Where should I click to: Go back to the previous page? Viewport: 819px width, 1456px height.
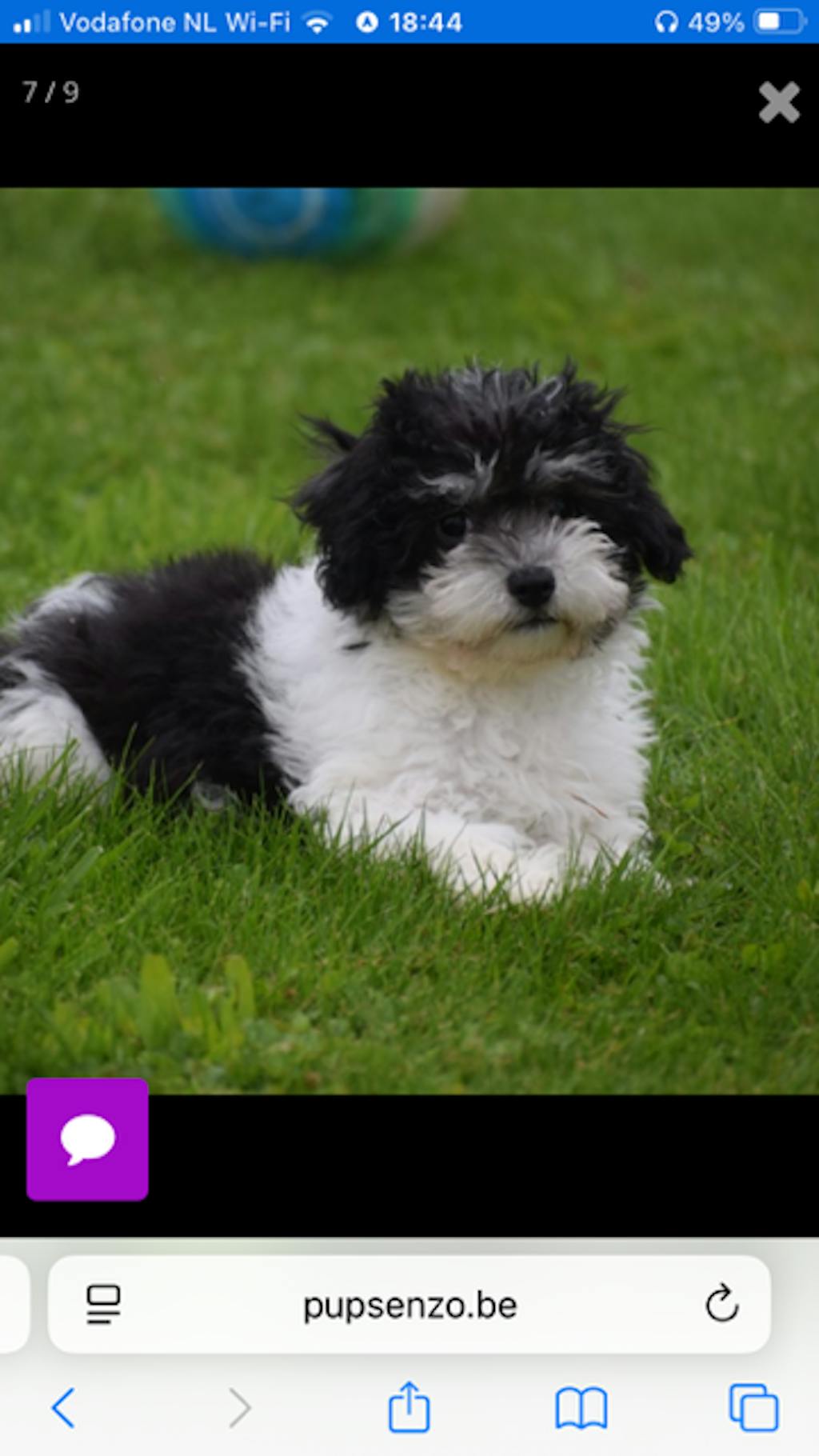pyautogui.click(x=63, y=1408)
